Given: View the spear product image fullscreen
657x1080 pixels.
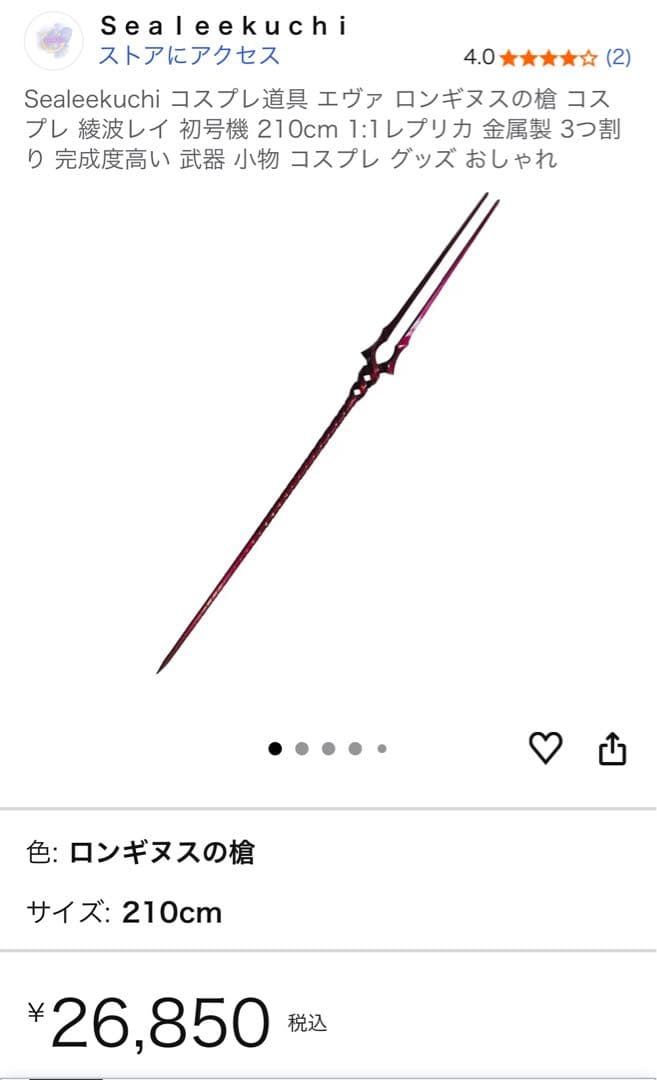Looking at the screenshot, I should (x=328, y=430).
